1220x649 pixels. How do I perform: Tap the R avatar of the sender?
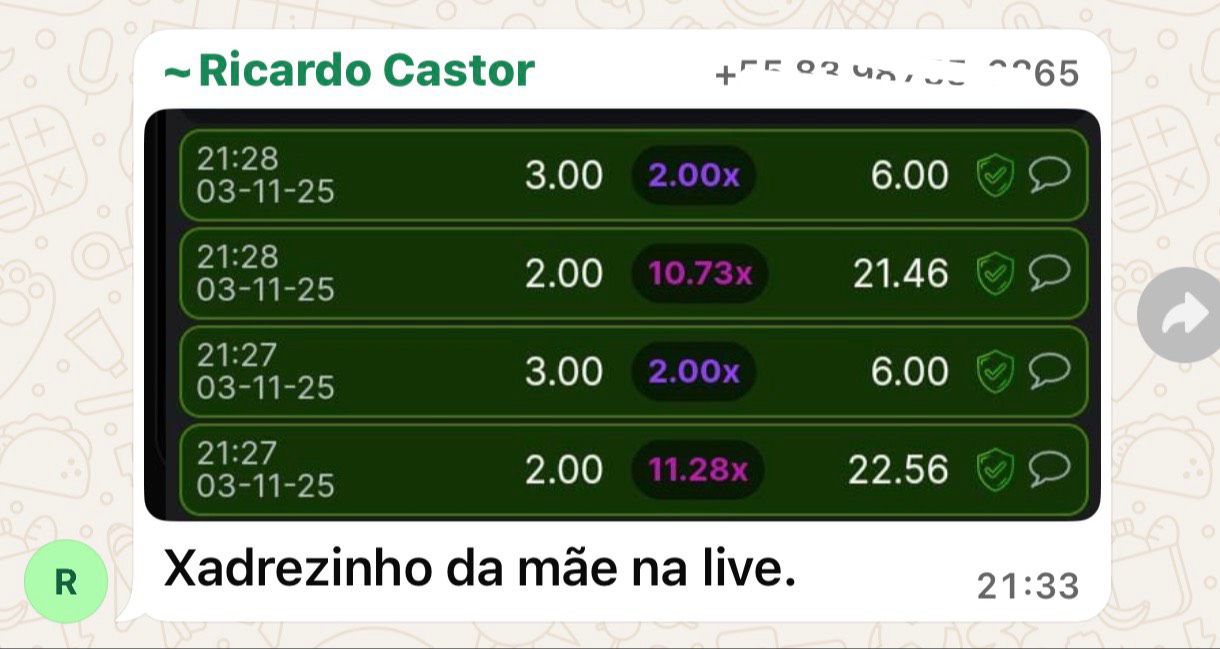(x=65, y=582)
